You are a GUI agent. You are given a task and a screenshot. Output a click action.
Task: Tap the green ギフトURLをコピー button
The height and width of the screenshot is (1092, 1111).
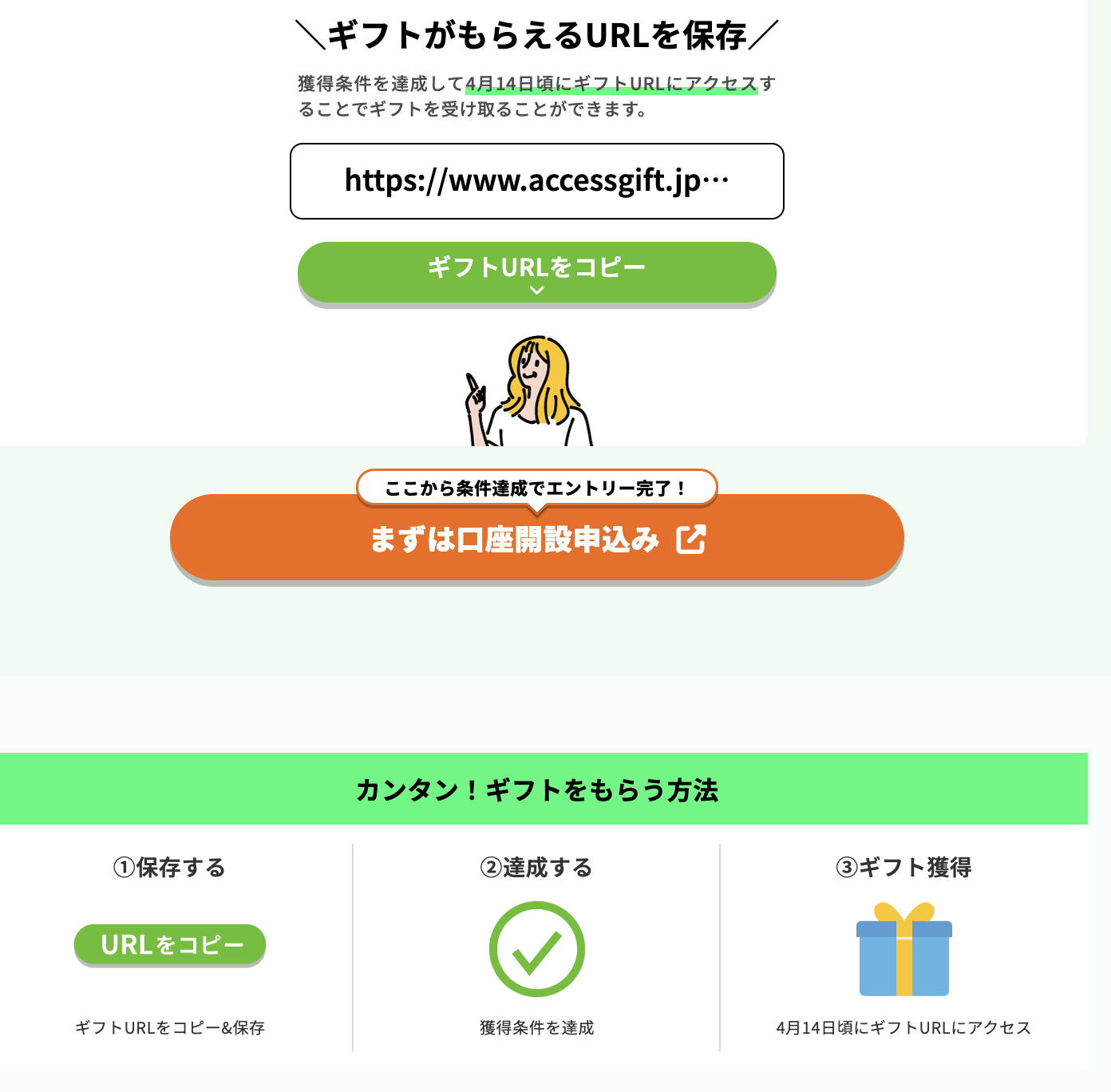pyautogui.click(x=536, y=271)
